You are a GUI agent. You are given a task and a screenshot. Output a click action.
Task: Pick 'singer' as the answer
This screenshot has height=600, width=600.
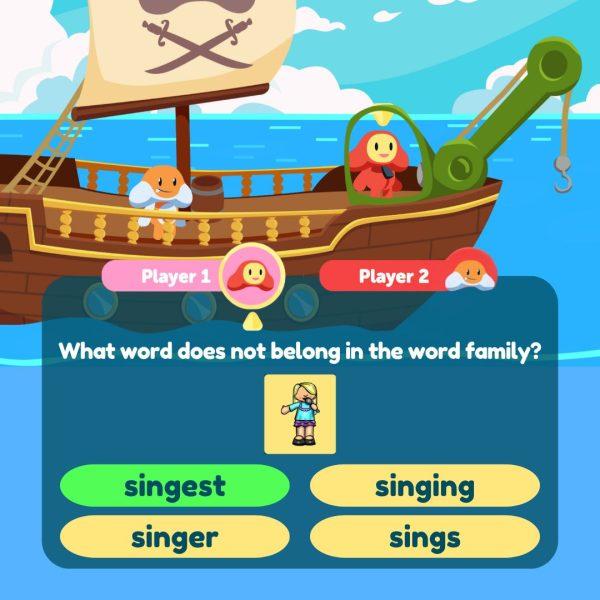(x=175, y=538)
